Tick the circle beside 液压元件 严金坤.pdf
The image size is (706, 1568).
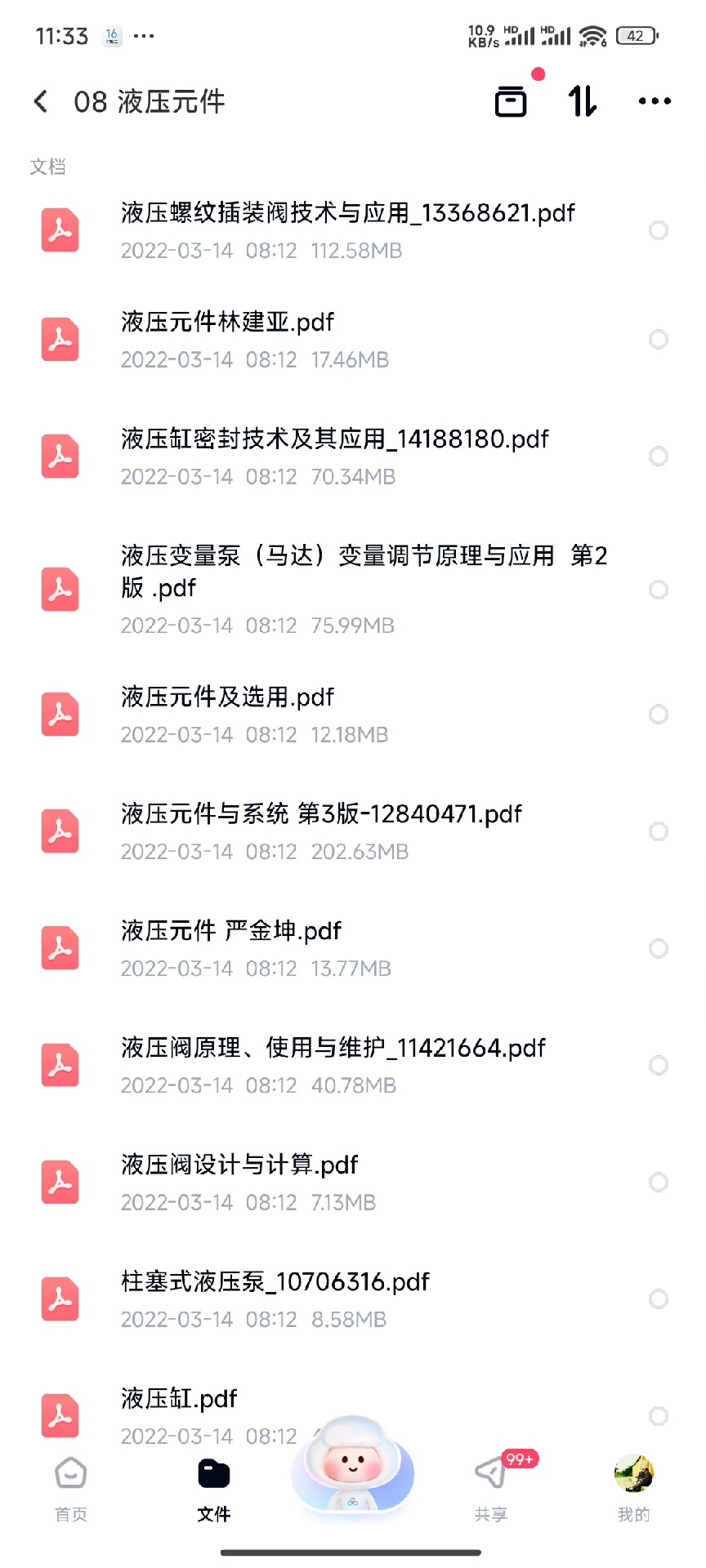[x=658, y=948]
